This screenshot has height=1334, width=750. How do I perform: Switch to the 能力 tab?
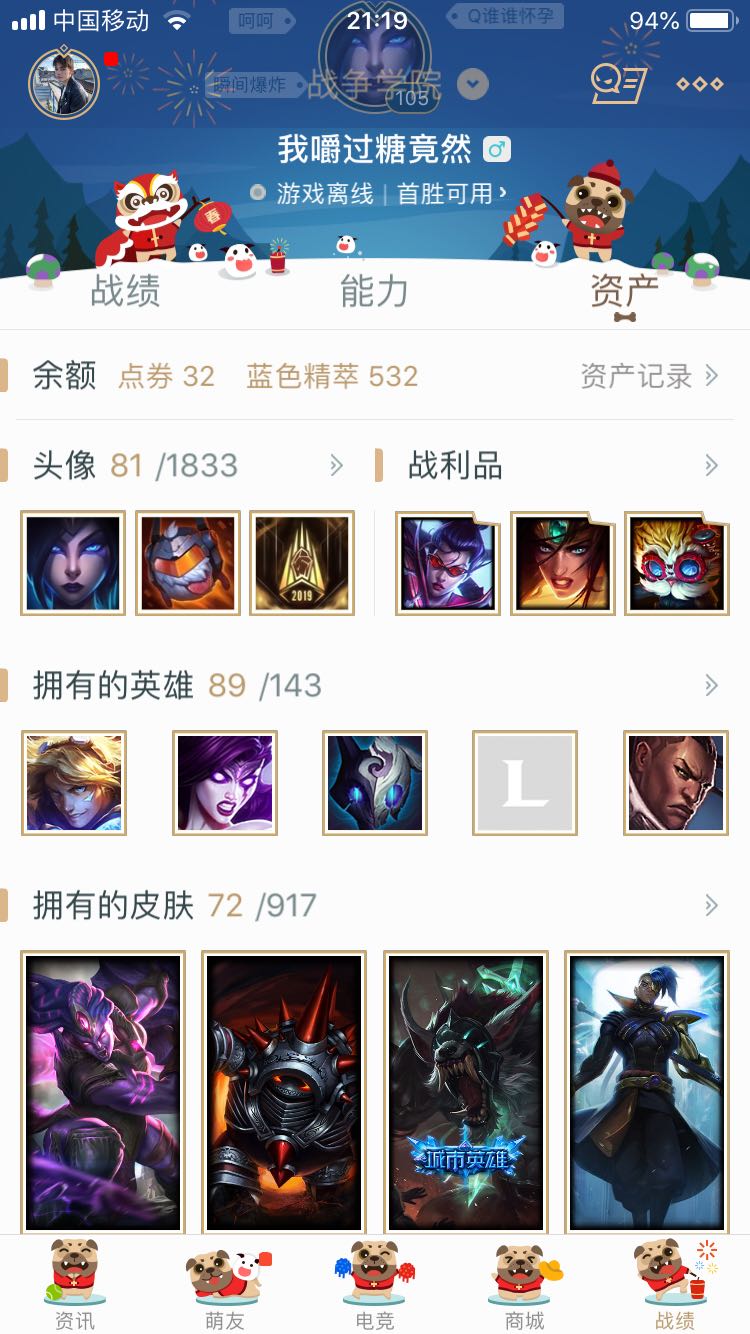pyautogui.click(x=374, y=291)
